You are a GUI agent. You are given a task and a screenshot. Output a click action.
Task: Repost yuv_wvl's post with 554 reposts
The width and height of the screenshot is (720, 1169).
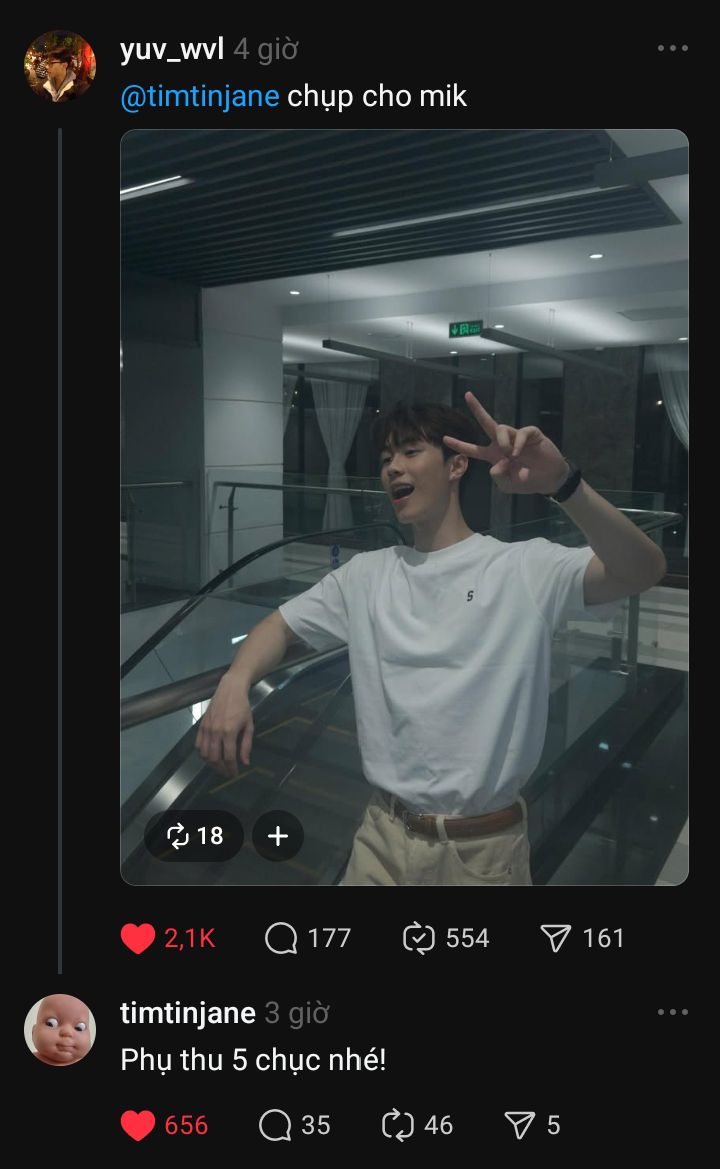(419, 938)
